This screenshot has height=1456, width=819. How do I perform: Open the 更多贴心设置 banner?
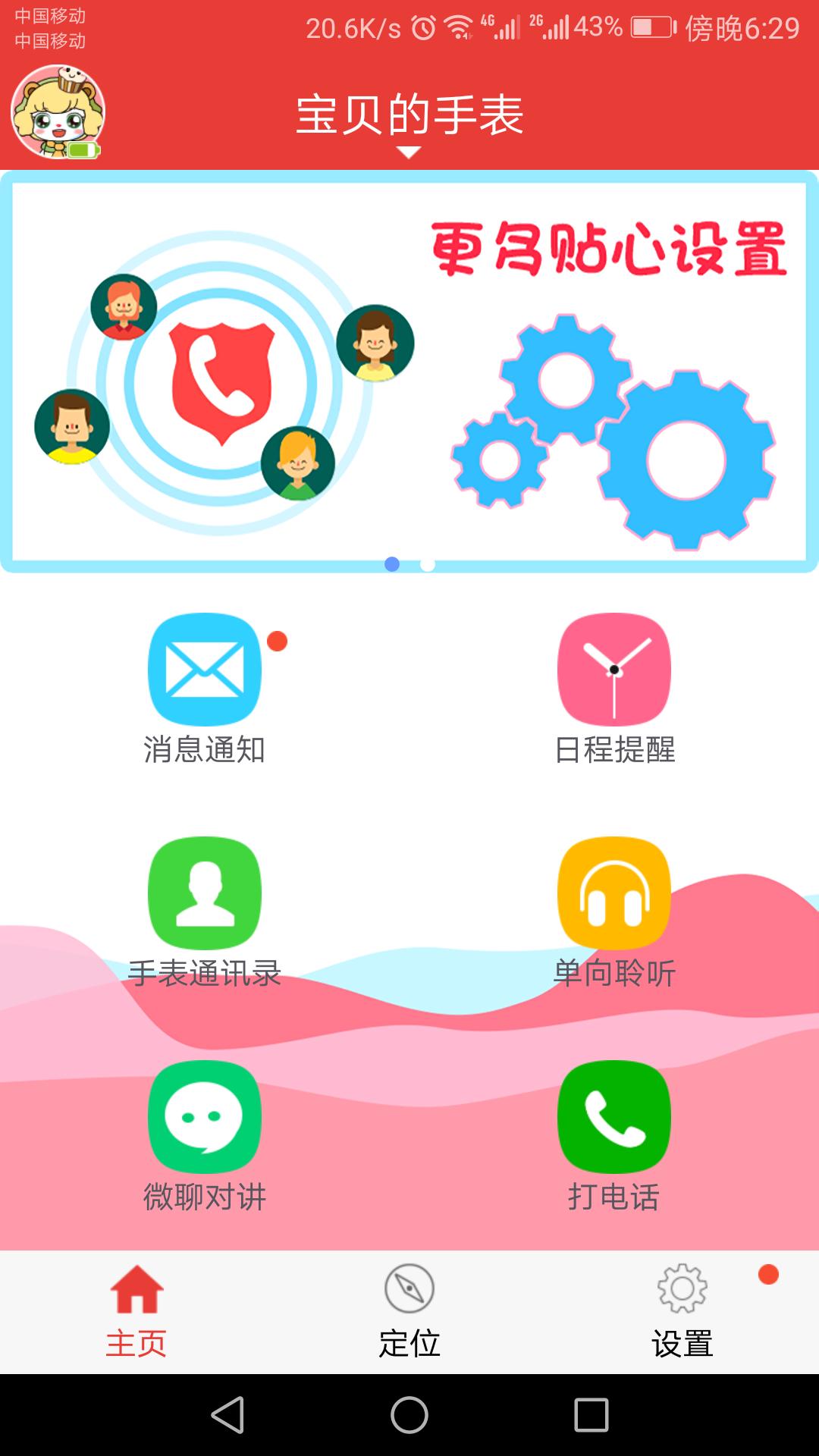tap(409, 372)
